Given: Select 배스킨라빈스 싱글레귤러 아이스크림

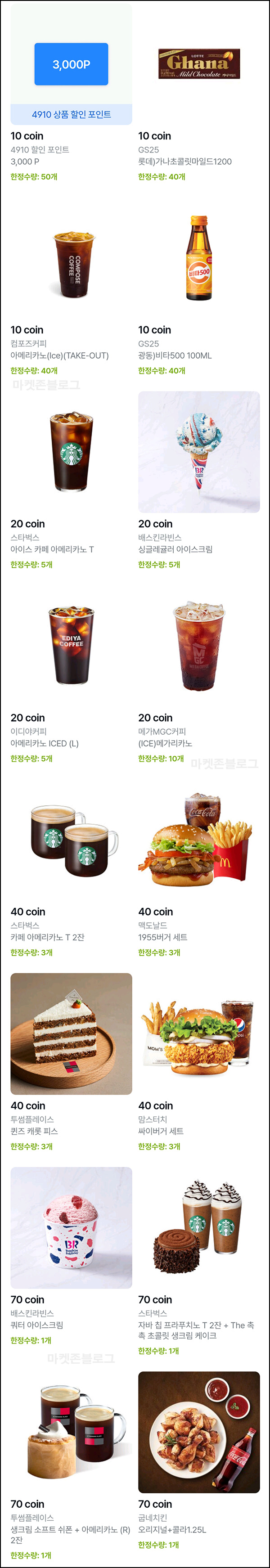Looking at the screenshot, I should 199,452.
